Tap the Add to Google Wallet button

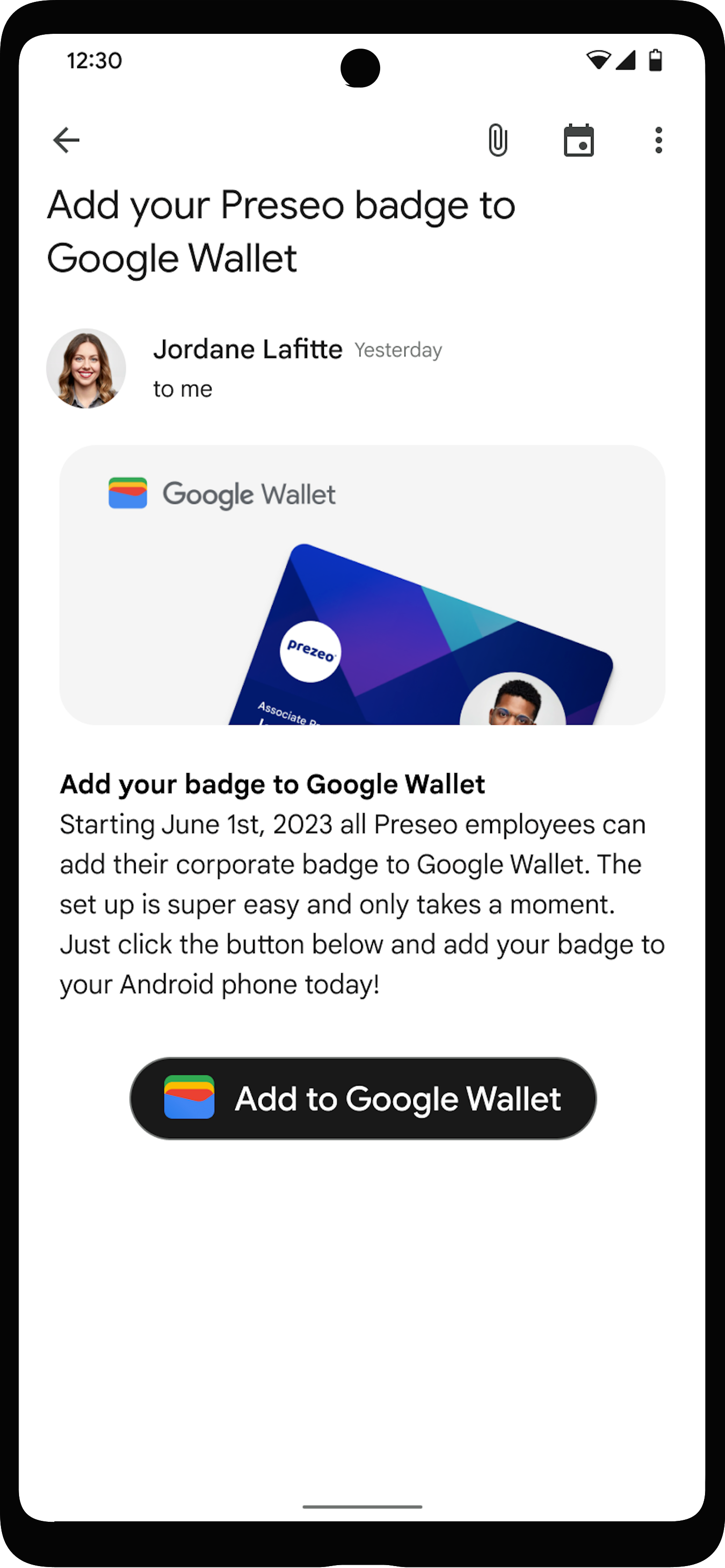(x=363, y=1099)
